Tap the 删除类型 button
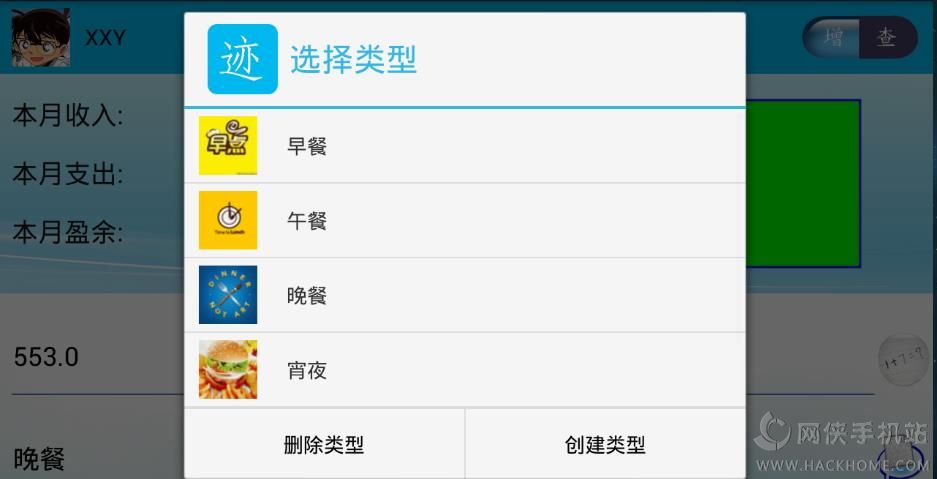 coord(324,444)
